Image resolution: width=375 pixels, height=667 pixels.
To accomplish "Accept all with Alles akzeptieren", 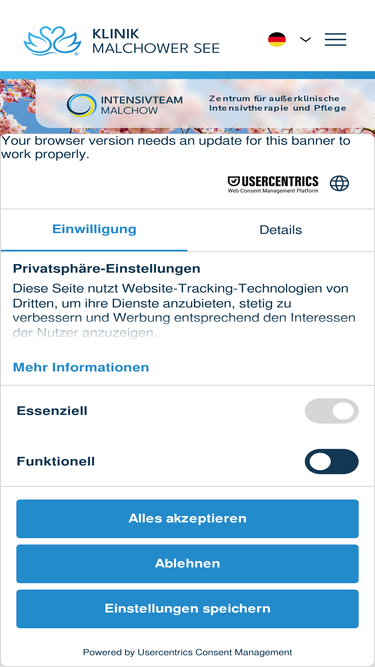I will [188, 519].
